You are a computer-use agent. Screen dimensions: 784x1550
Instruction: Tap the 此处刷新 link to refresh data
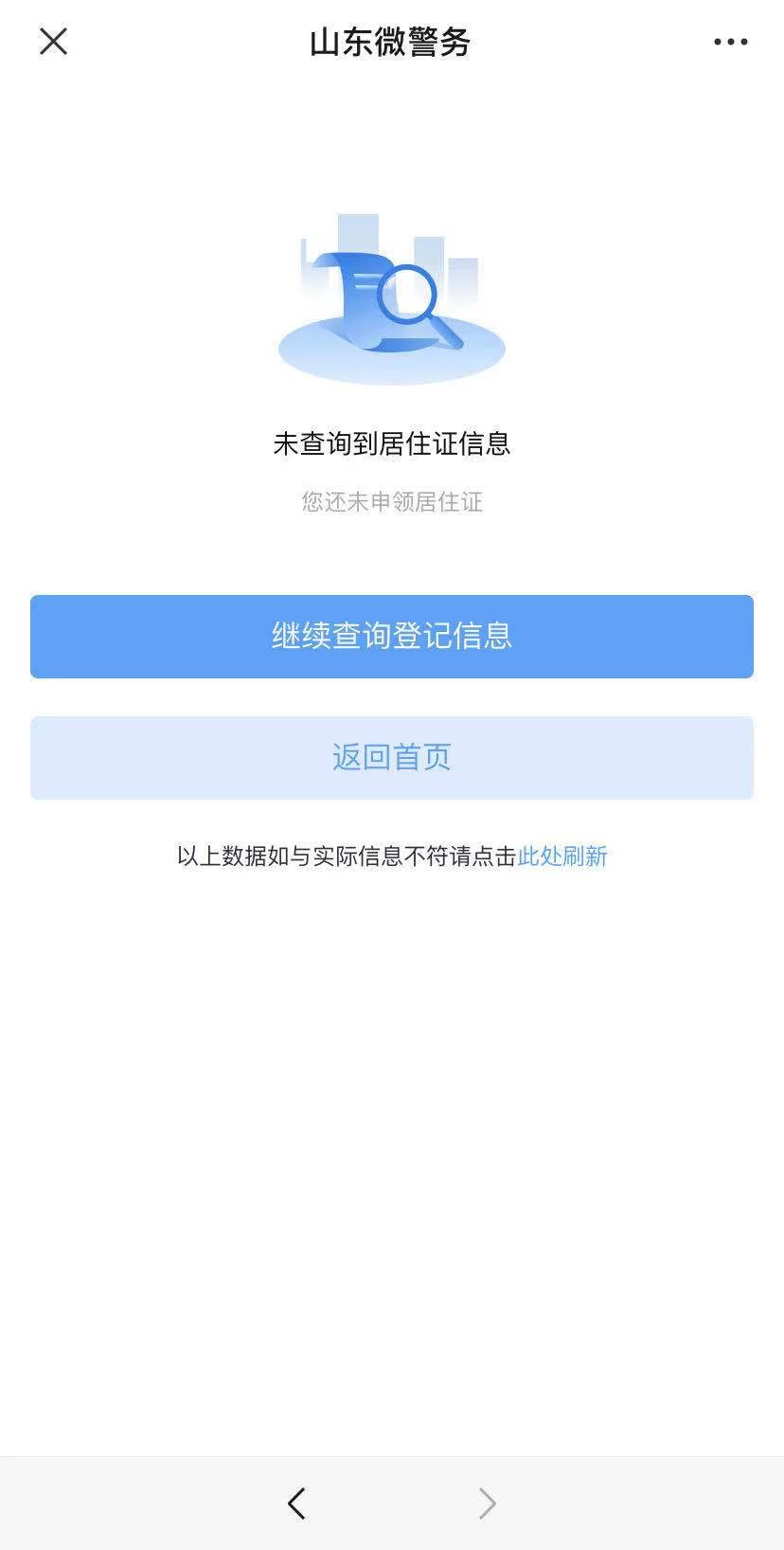point(562,856)
